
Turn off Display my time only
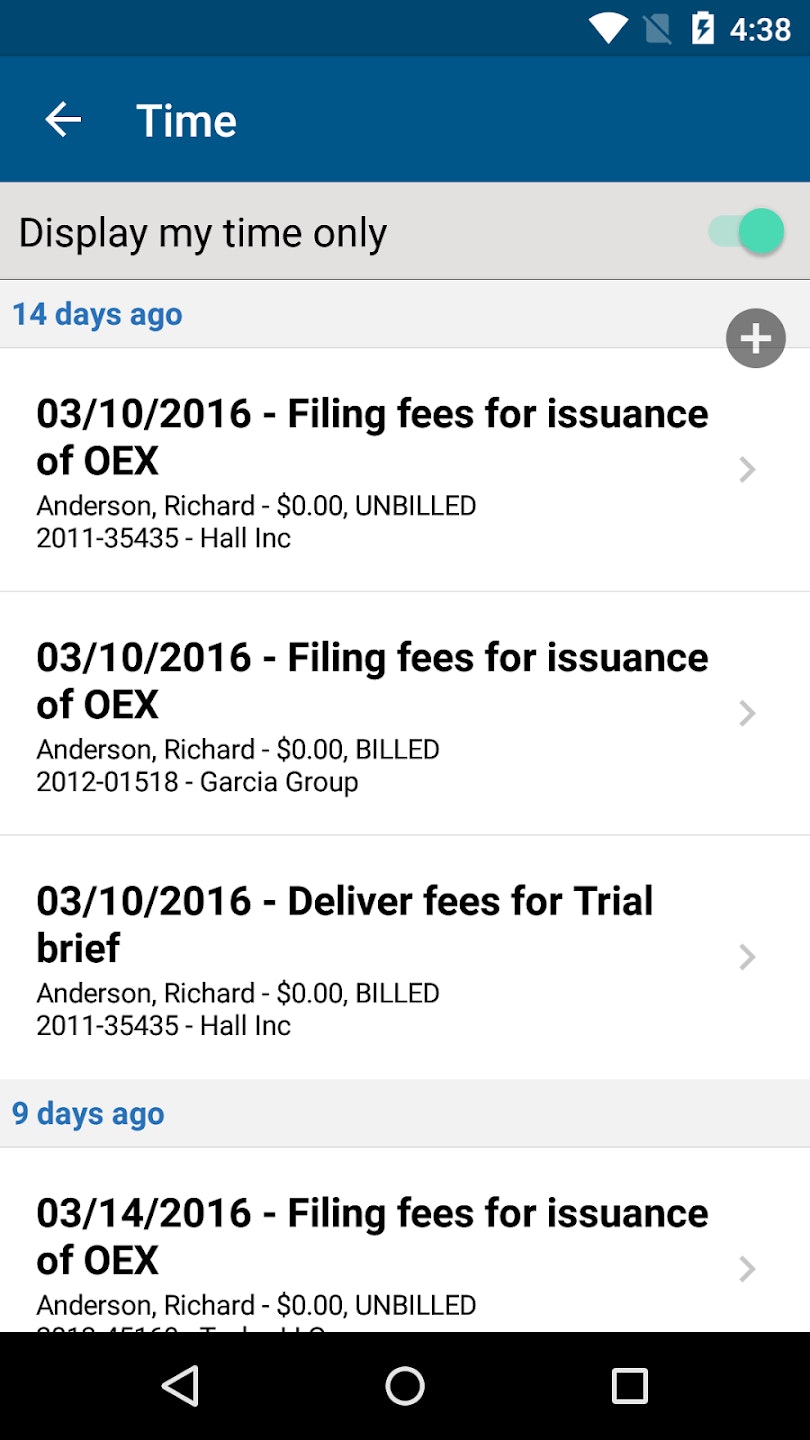click(x=747, y=232)
